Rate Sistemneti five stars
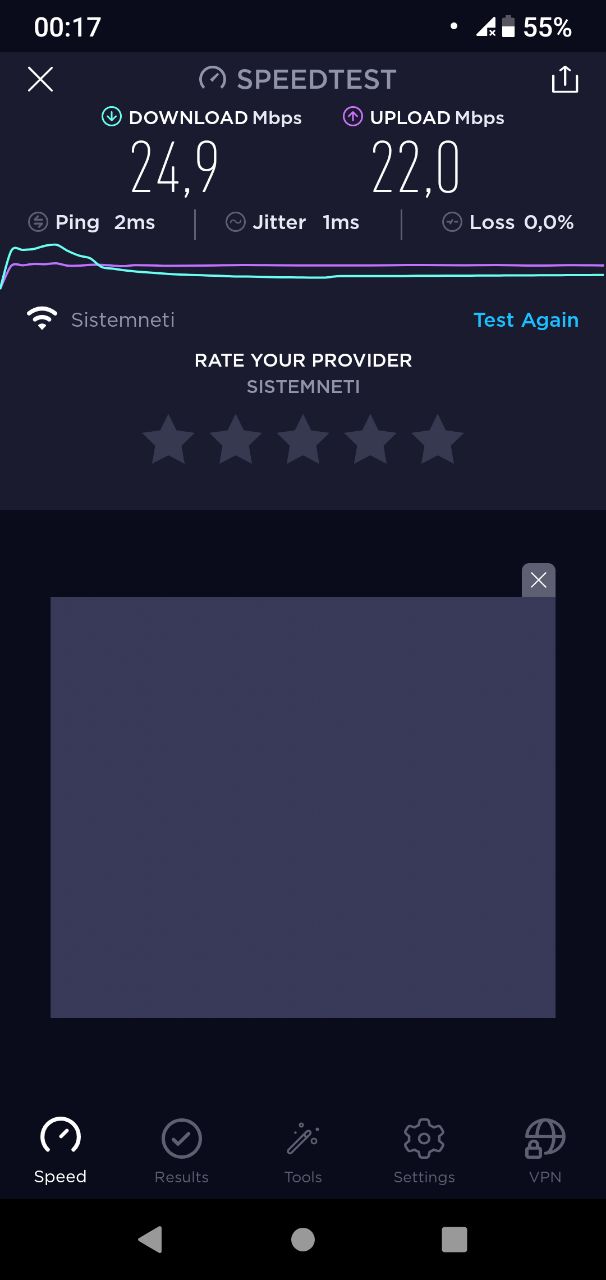 pyautogui.click(x=438, y=440)
